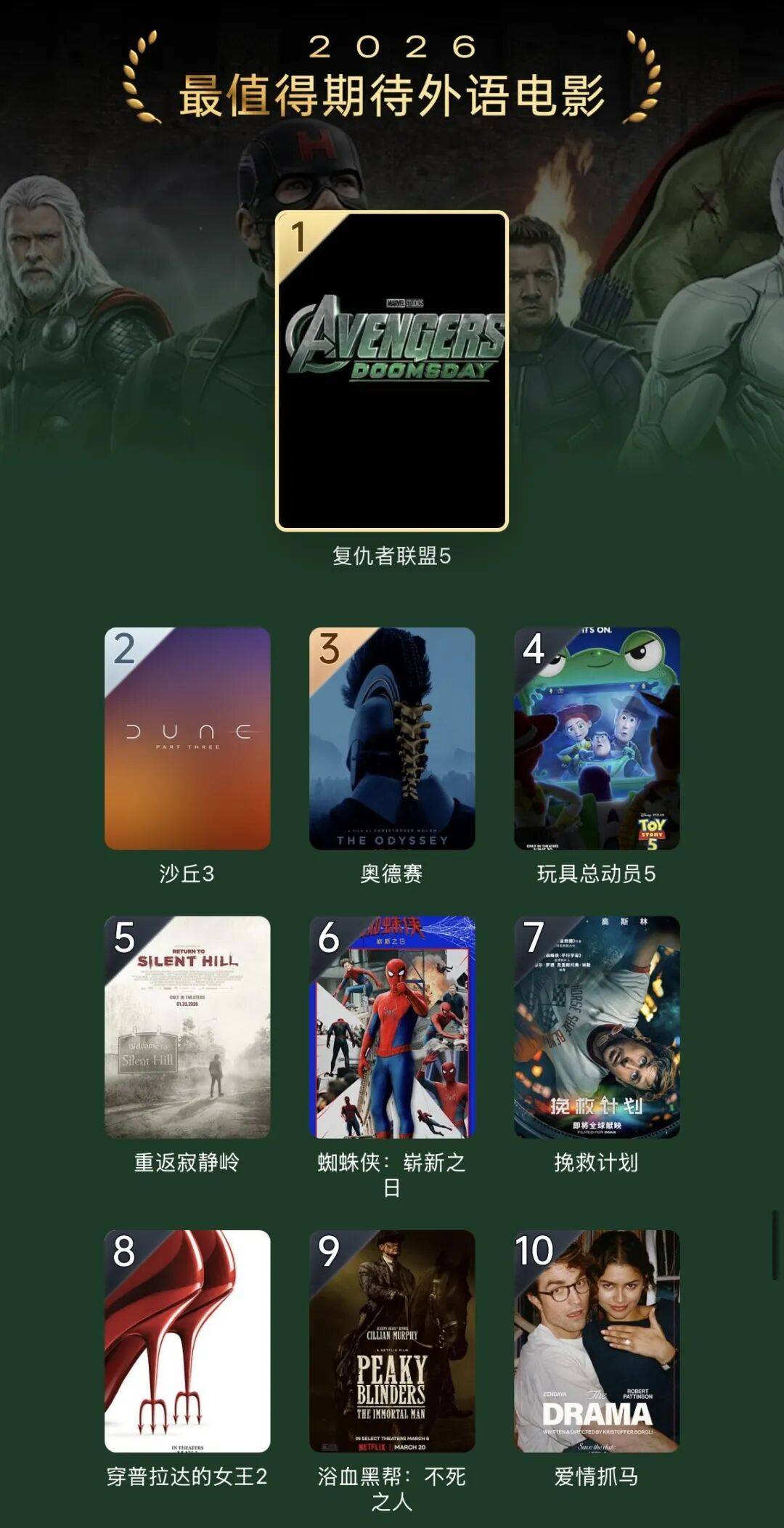The height and width of the screenshot is (1528, 784).
Task: Open the Peaky Blinders Immortal Man card
Action: (392, 1341)
